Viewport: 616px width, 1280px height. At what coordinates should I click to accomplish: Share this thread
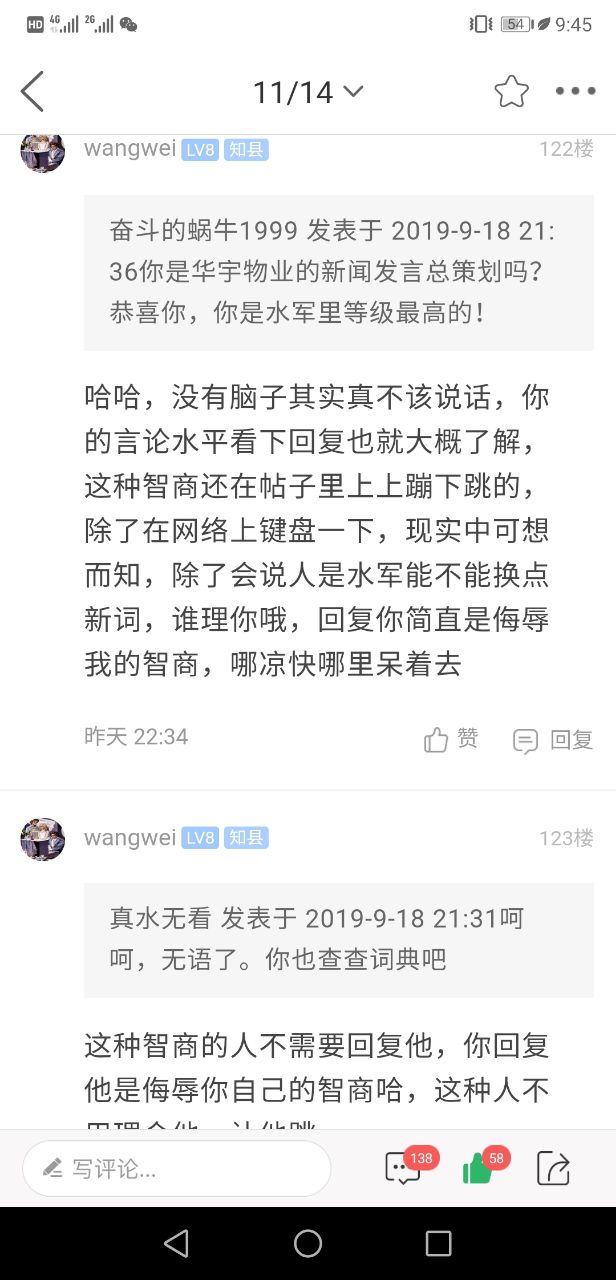(x=553, y=1168)
